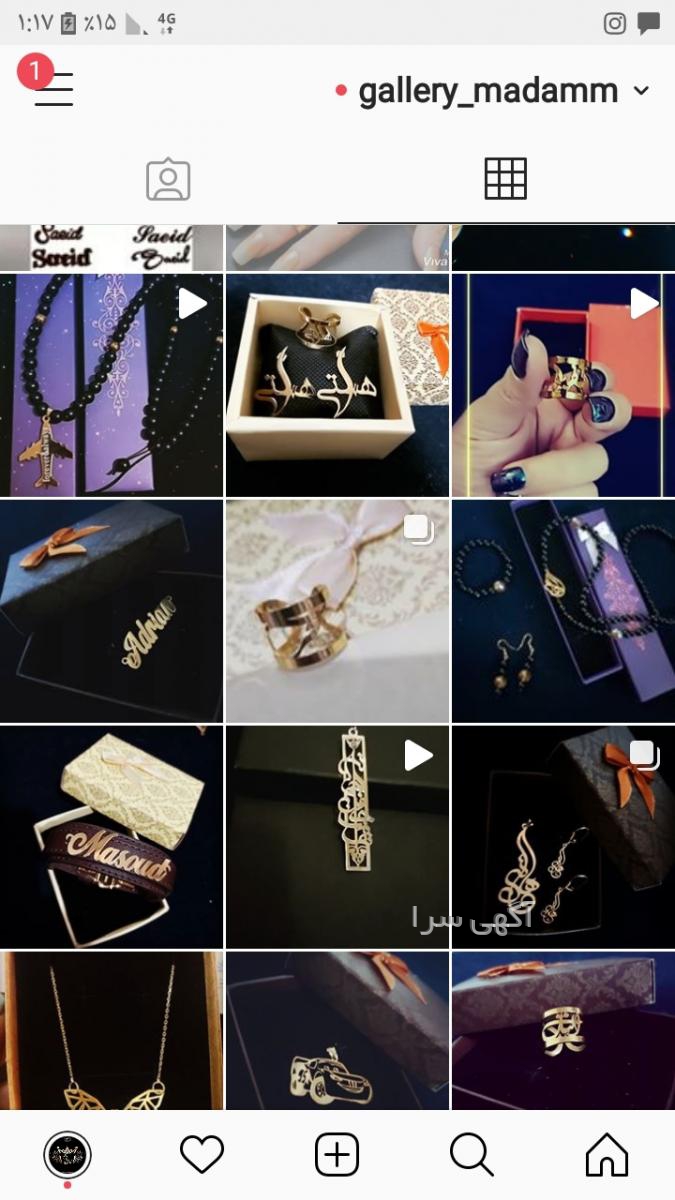Open the Adrian name necklace post
The width and height of the screenshot is (675, 1200).
point(111,611)
